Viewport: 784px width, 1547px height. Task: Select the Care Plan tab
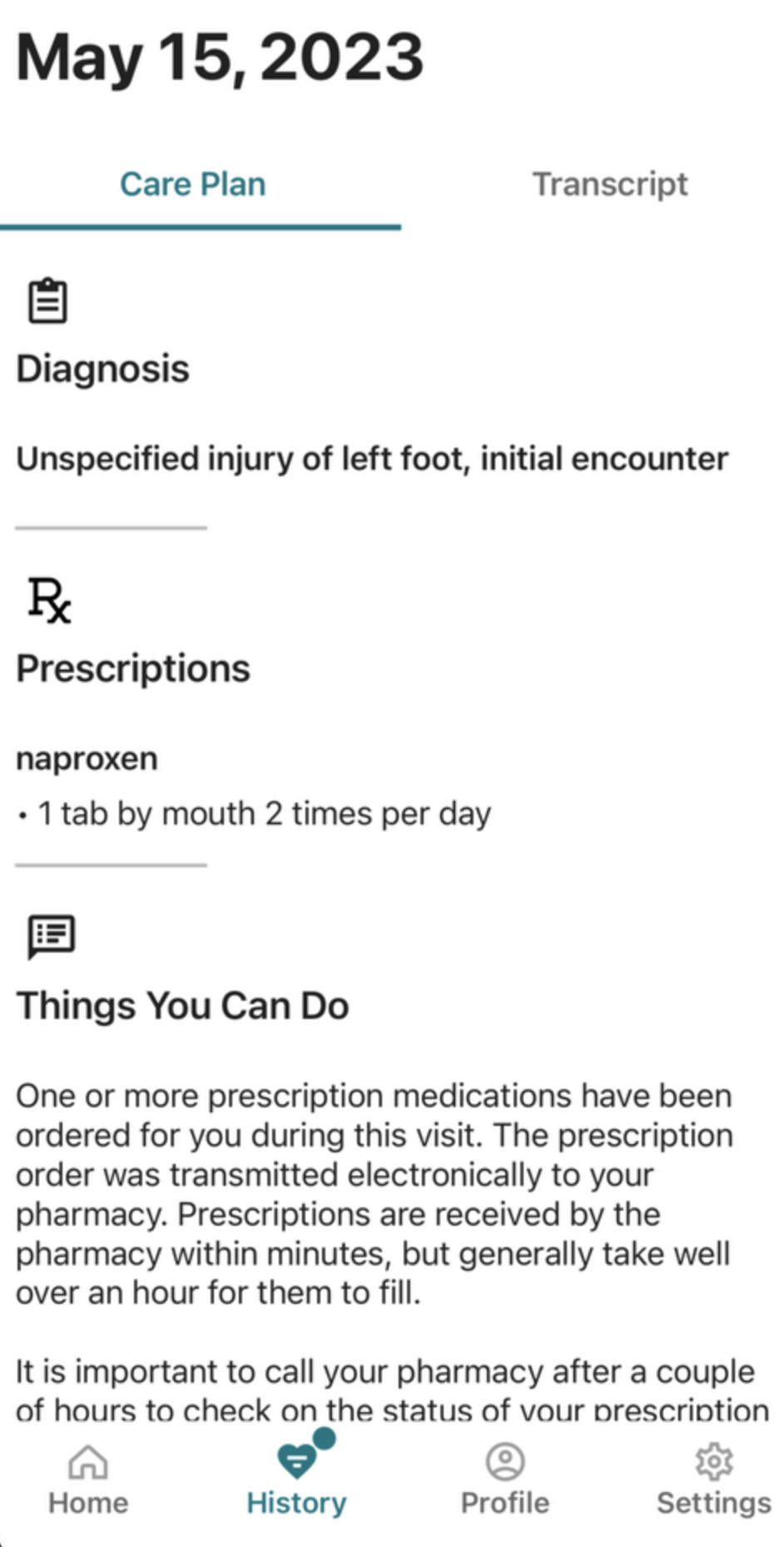193,185
